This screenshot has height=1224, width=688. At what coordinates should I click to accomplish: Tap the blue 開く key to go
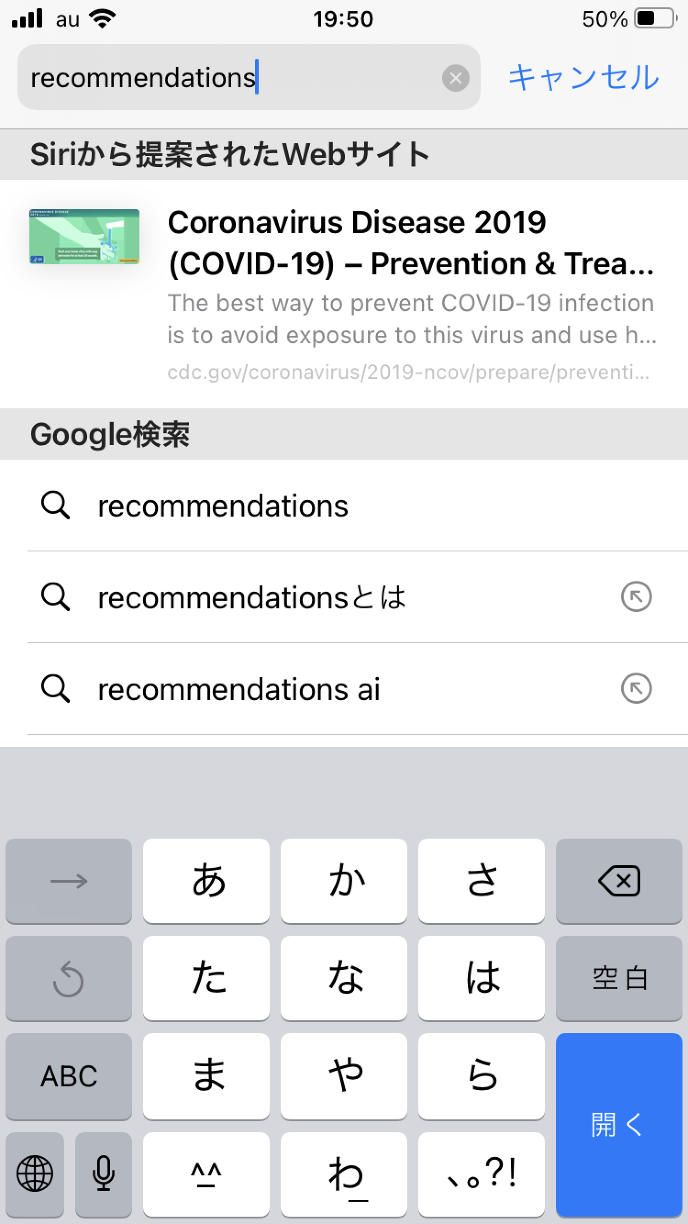(619, 1124)
